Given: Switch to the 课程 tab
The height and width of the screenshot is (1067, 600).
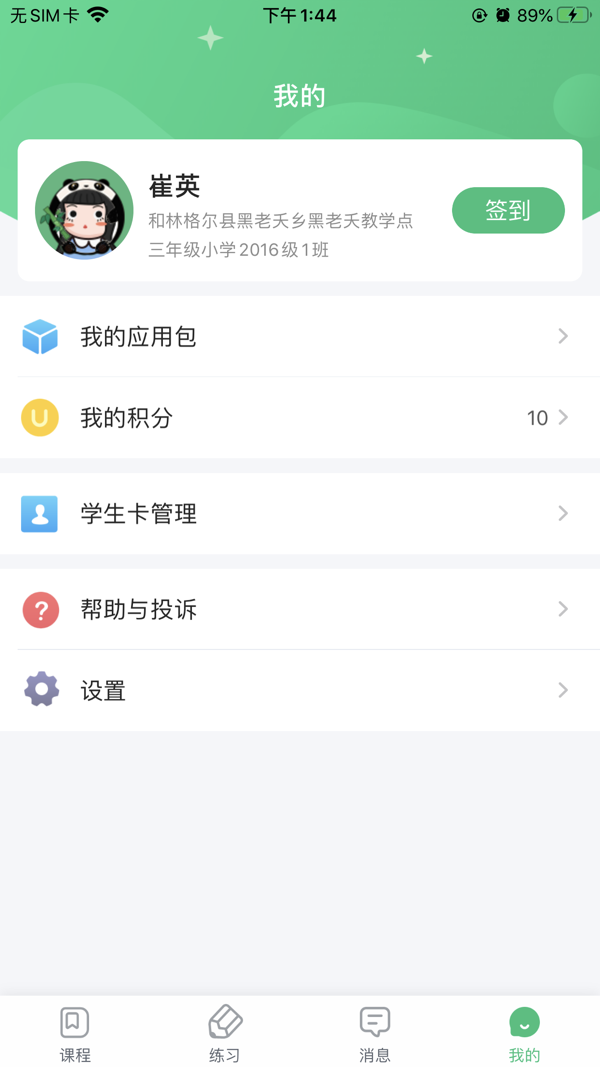Looking at the screenshot, I should click(75, 1033).
